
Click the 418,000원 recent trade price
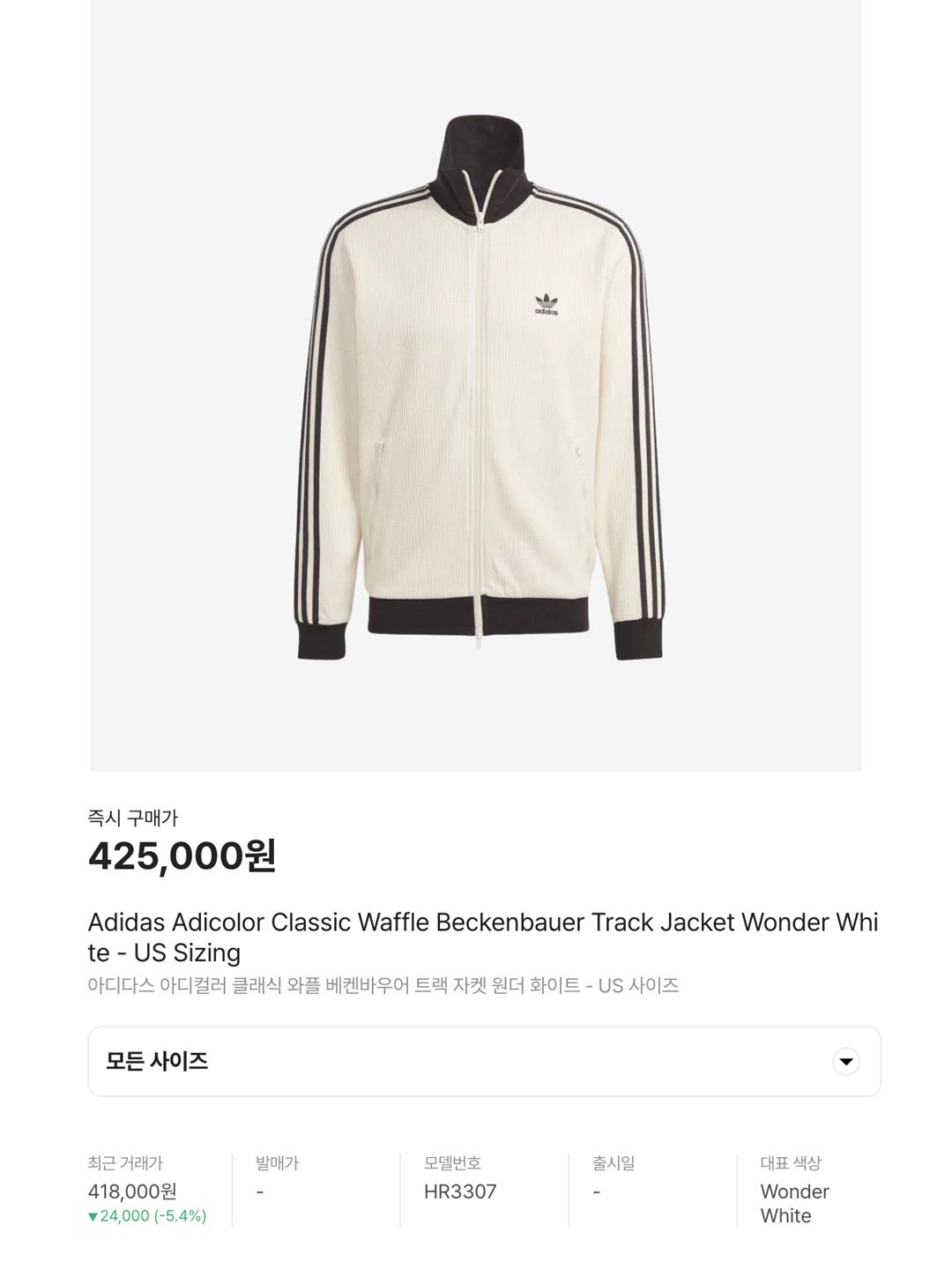coord(133,1192)
